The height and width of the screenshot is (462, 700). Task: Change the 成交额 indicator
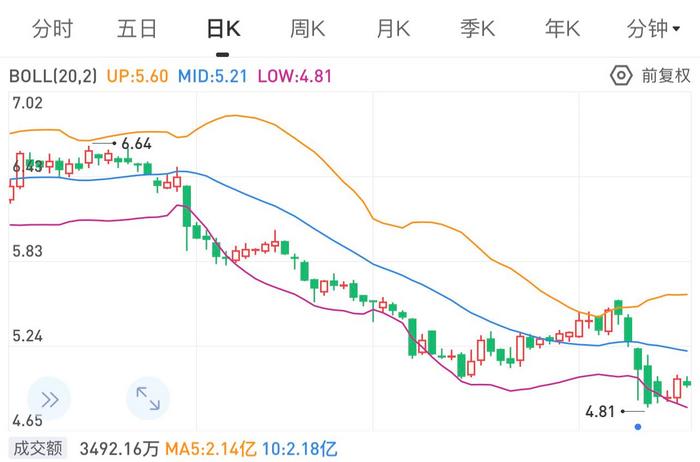(37, 449)
